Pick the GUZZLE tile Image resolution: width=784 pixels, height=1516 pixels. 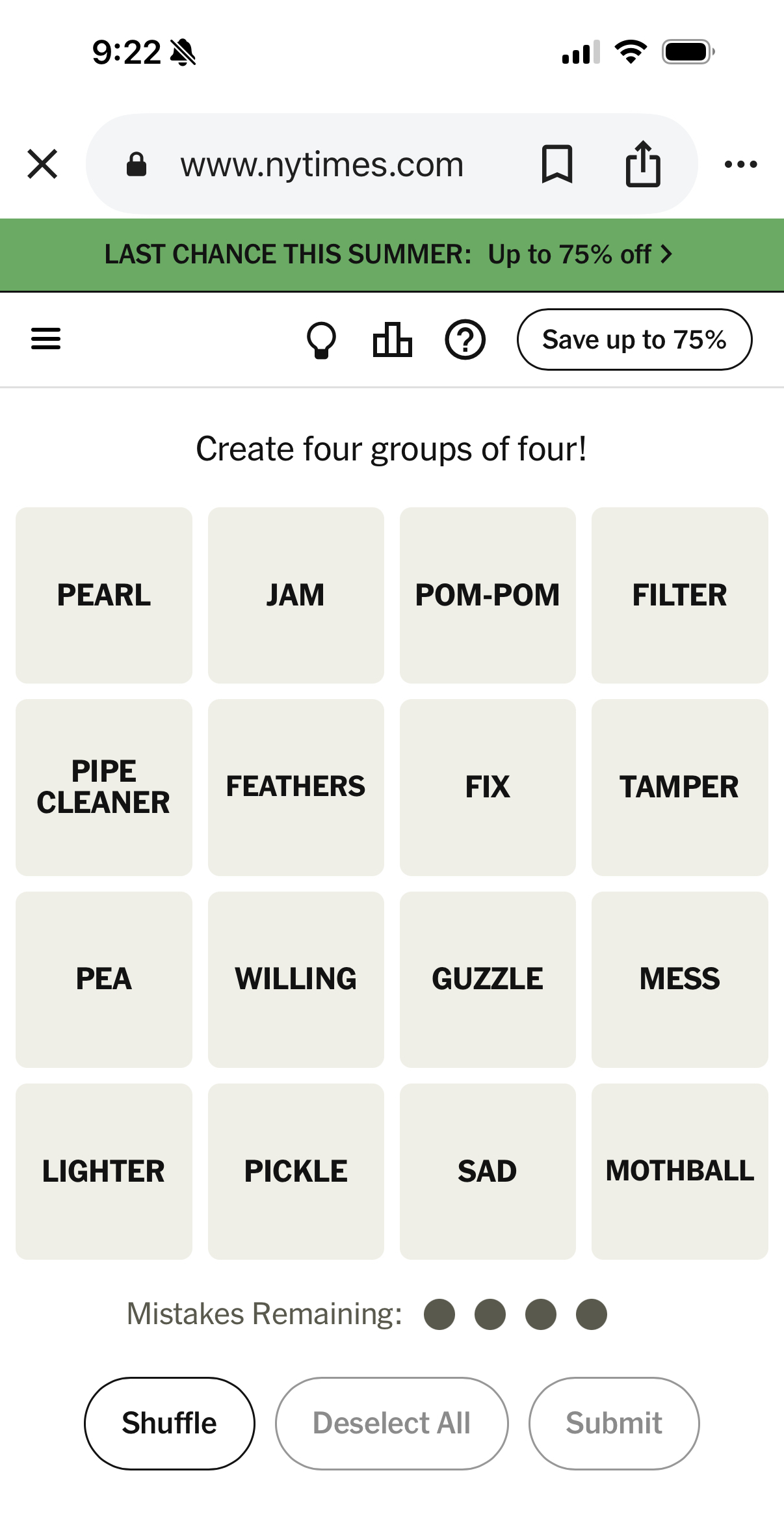click(488, 979)
